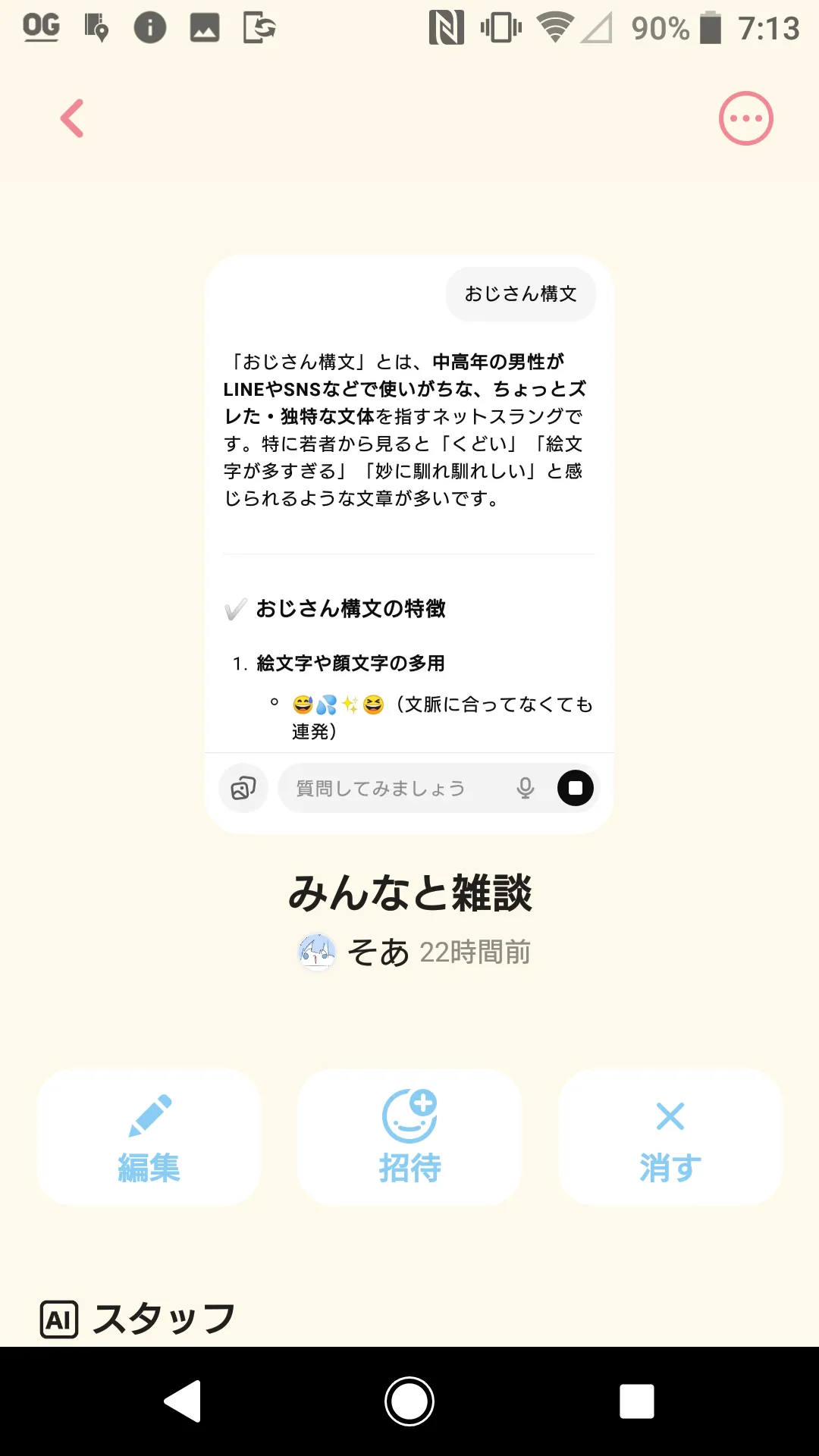Open the pink more options menu
819x1456 pixels.
[745, 118]
